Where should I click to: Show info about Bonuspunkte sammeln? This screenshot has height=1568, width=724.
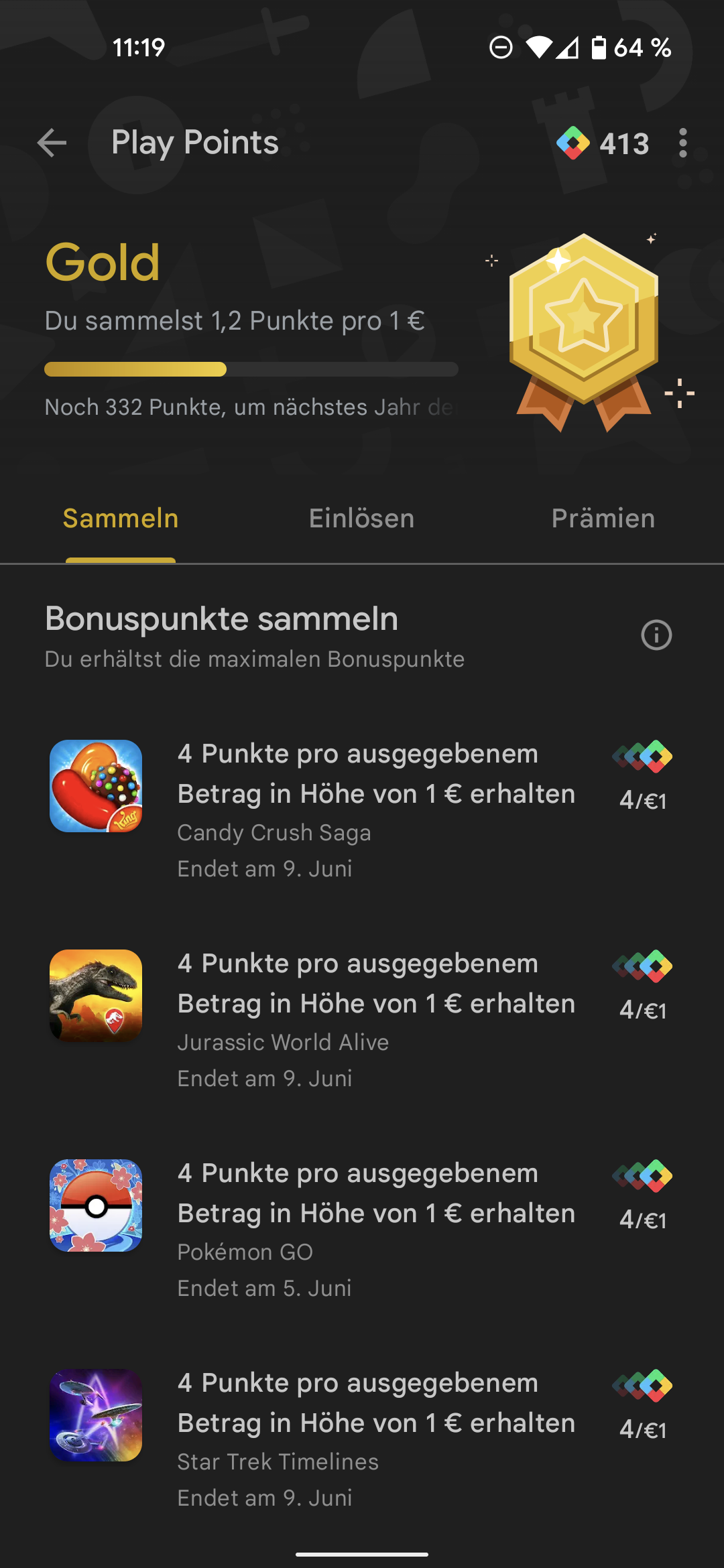point(656,635)
